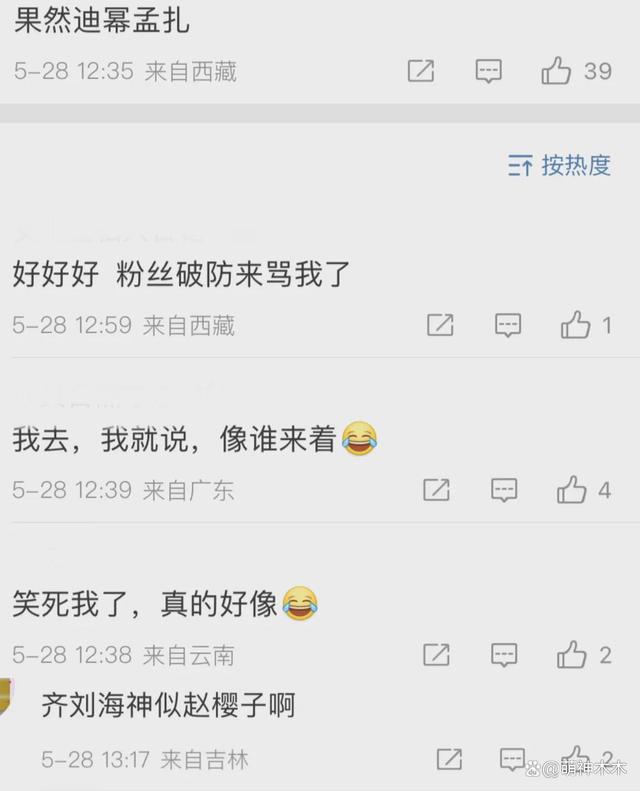Repost the comment 齐刘海神似赵樱子啊
The image size is (640, 791).
(449, 758)
